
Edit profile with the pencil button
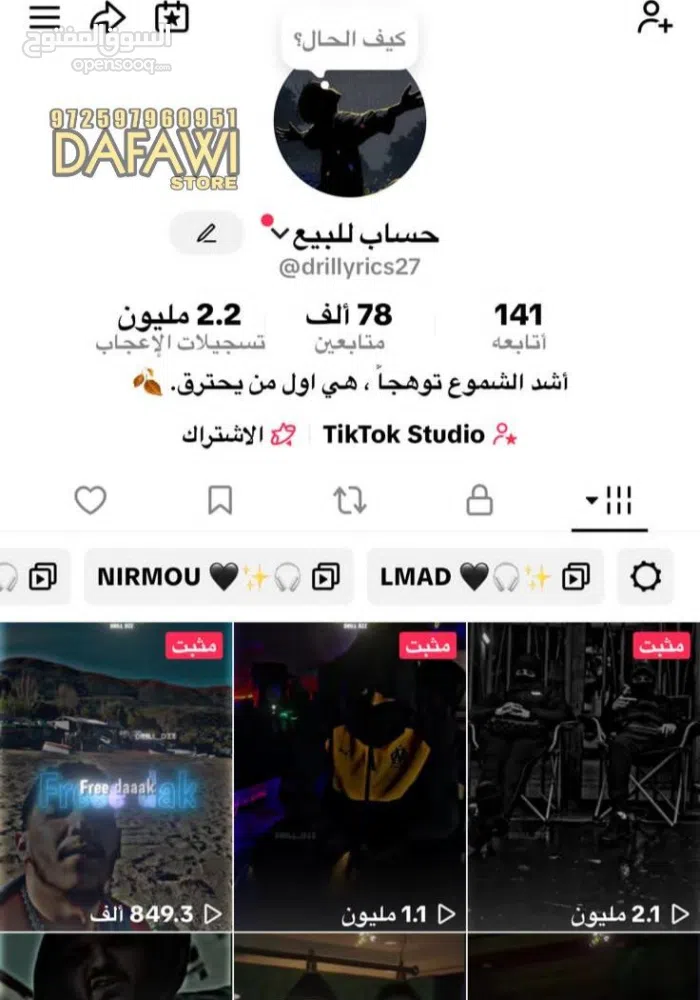[207, 234]
